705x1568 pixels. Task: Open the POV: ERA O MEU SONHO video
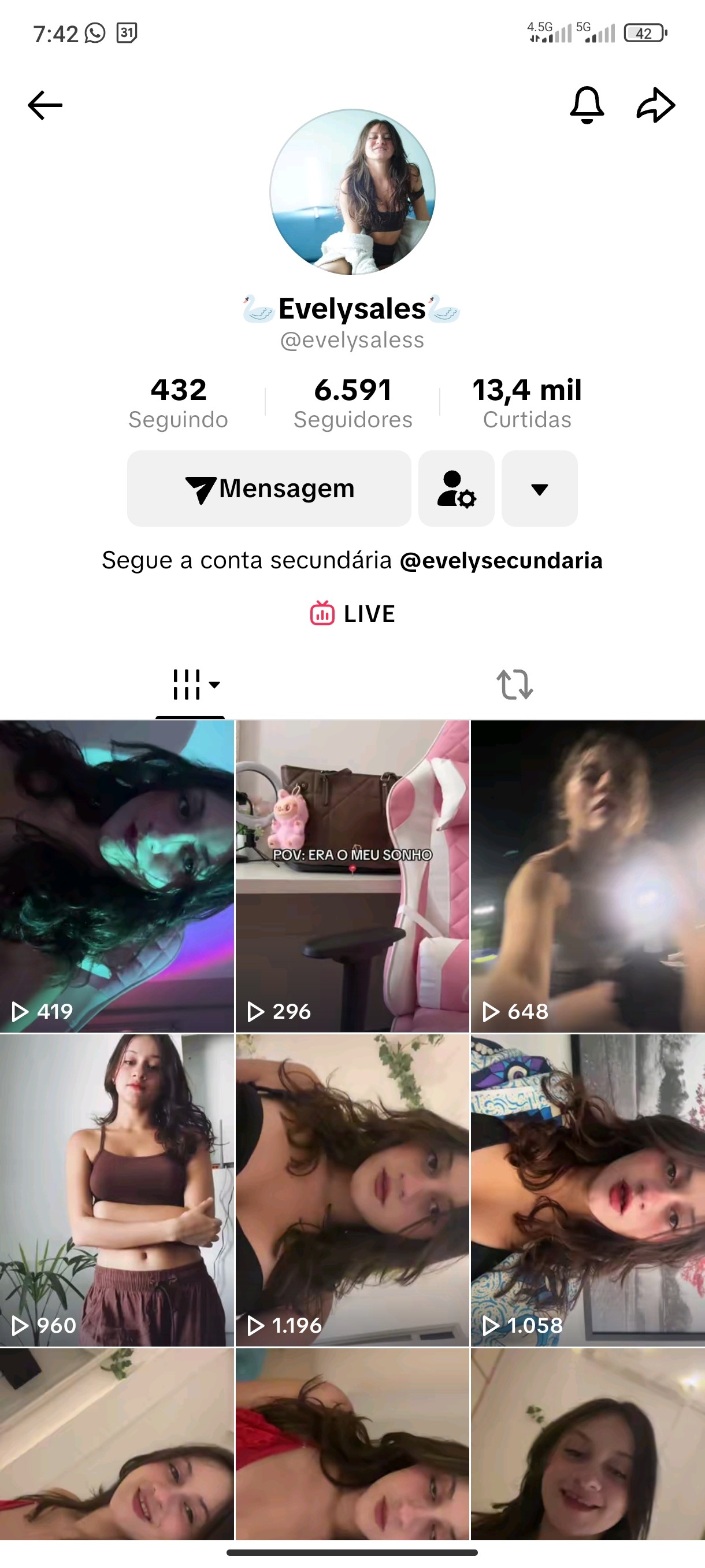pyautogui.click(x=352, y=877)
